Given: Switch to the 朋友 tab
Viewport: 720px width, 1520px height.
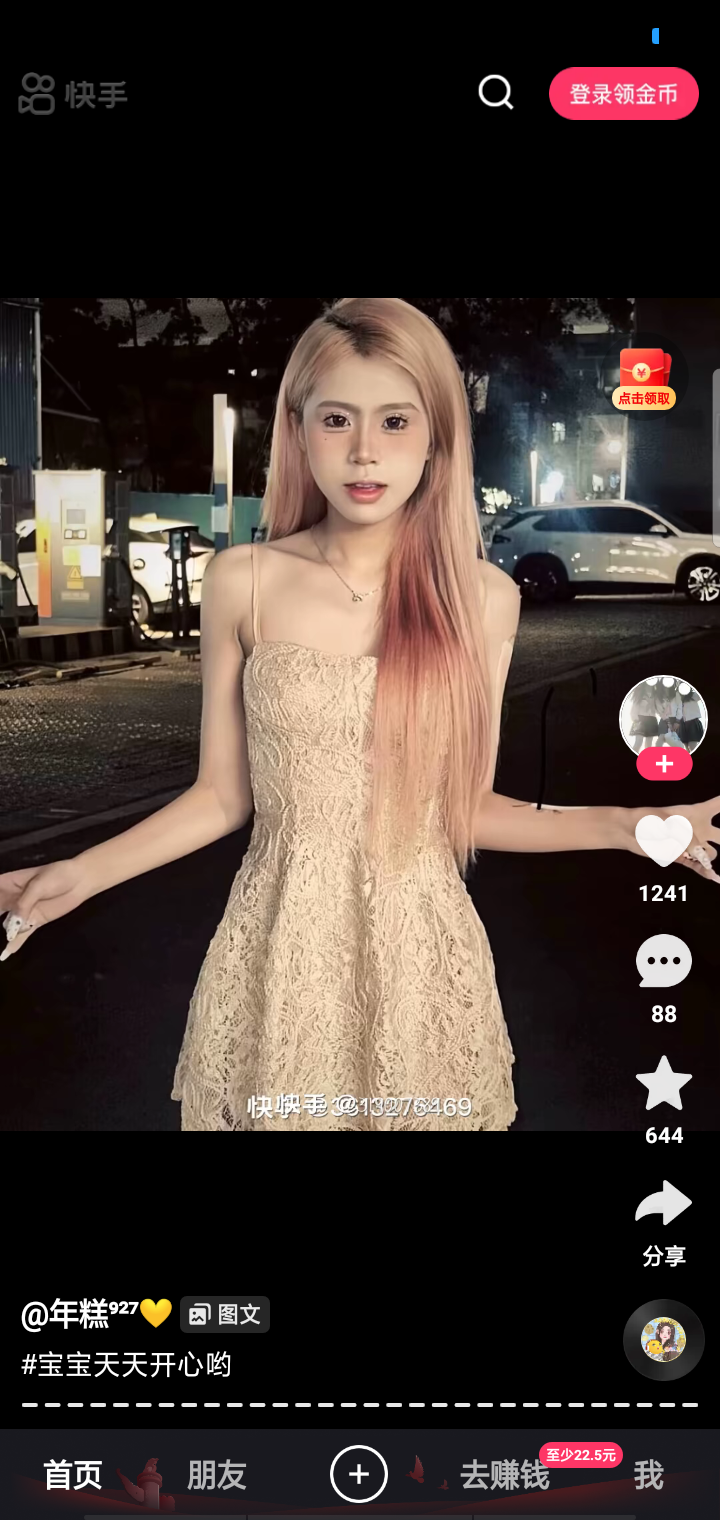Looking at the screenshot, I should [216, 1475].
